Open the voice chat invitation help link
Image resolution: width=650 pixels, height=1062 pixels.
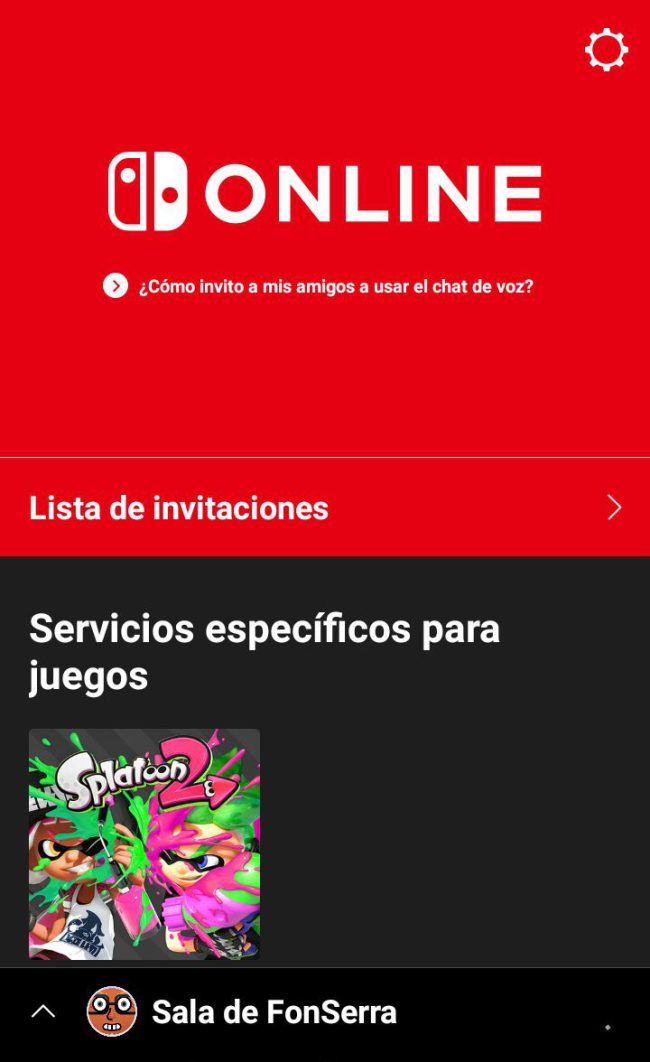318,286
